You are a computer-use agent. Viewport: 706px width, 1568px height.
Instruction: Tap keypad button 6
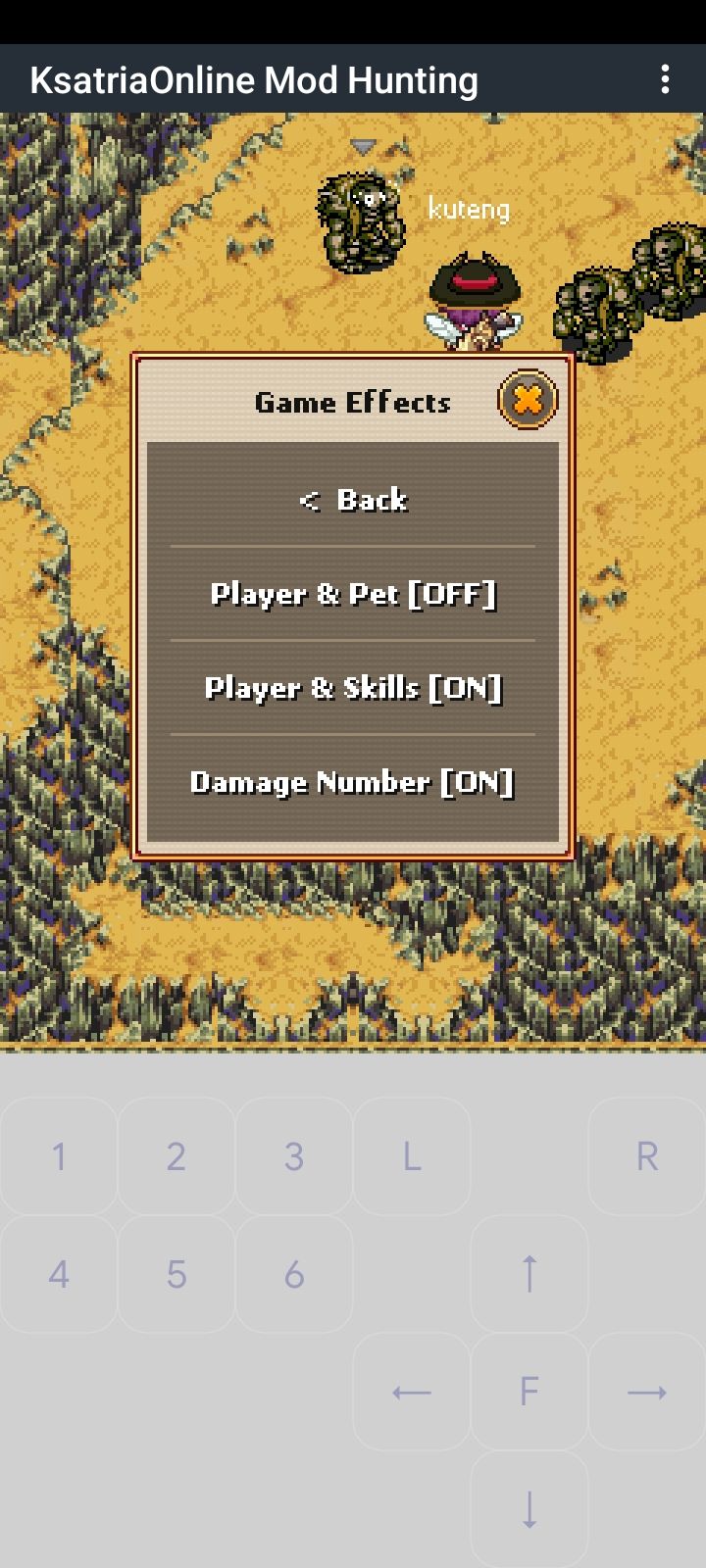pyautogui.click(x=294, y=1274)
